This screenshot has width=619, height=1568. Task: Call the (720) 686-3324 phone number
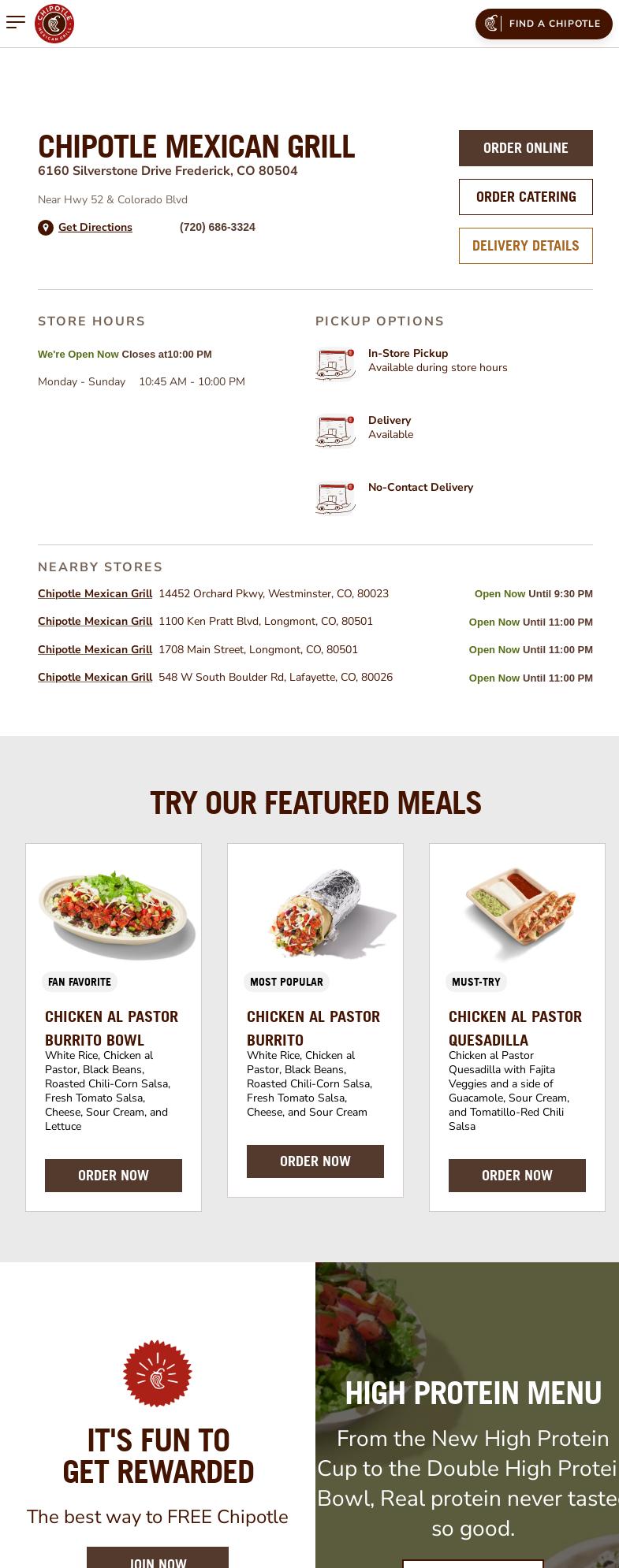coord(218,228)
